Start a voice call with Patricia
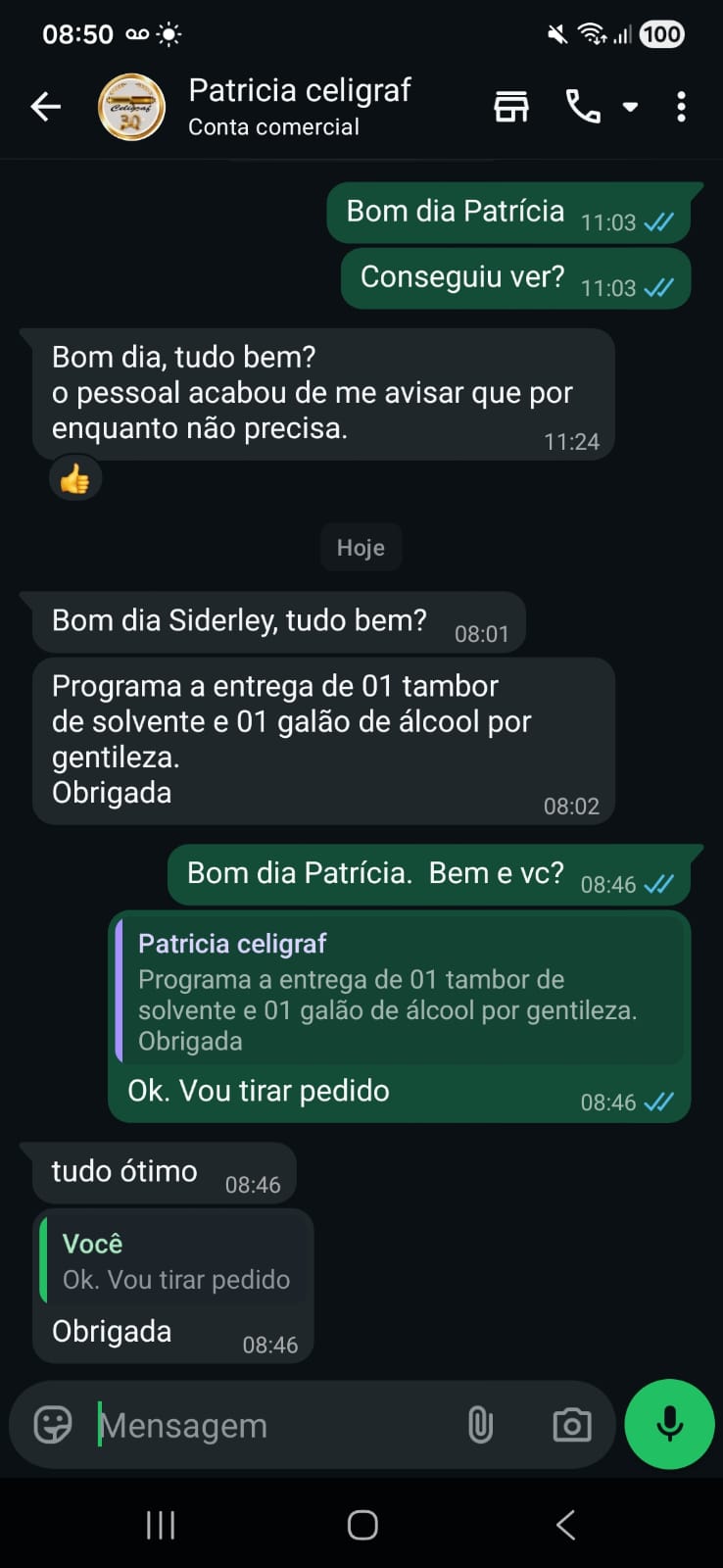This screenshot has height=1568, width=723. (583, 107)
